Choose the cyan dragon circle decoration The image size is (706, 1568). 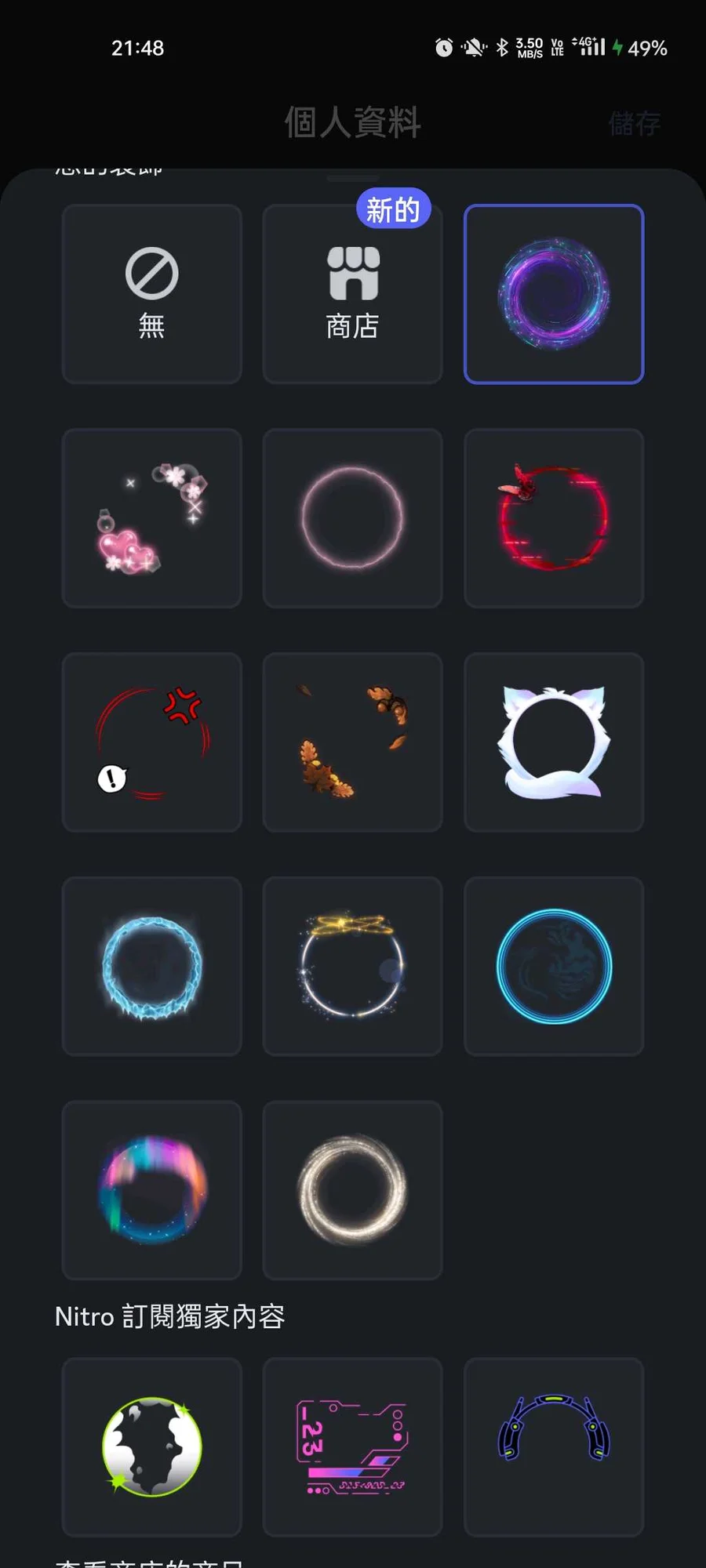[554, 967]
